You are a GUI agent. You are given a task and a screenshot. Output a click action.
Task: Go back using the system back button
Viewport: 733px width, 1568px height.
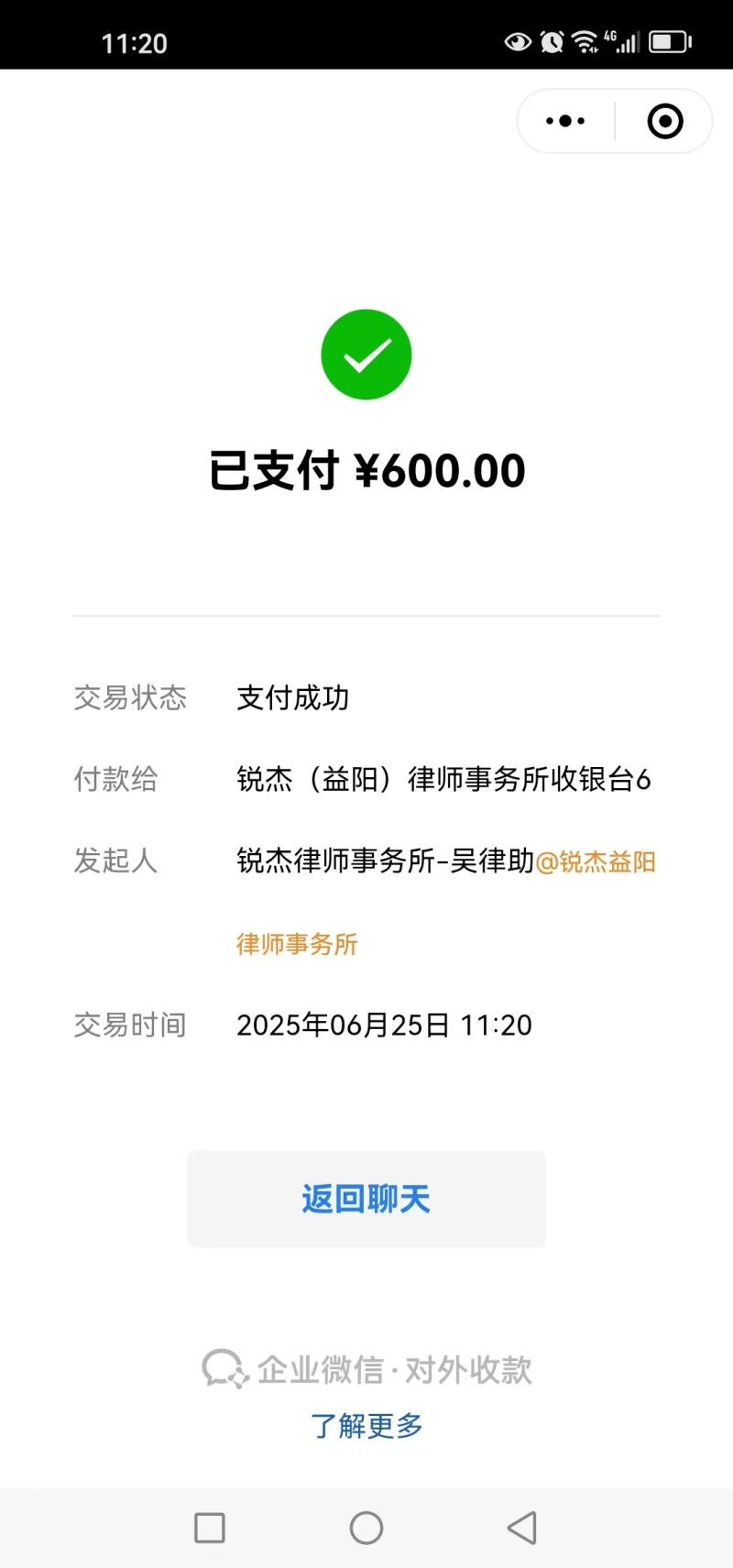(x=522, y=1528)
